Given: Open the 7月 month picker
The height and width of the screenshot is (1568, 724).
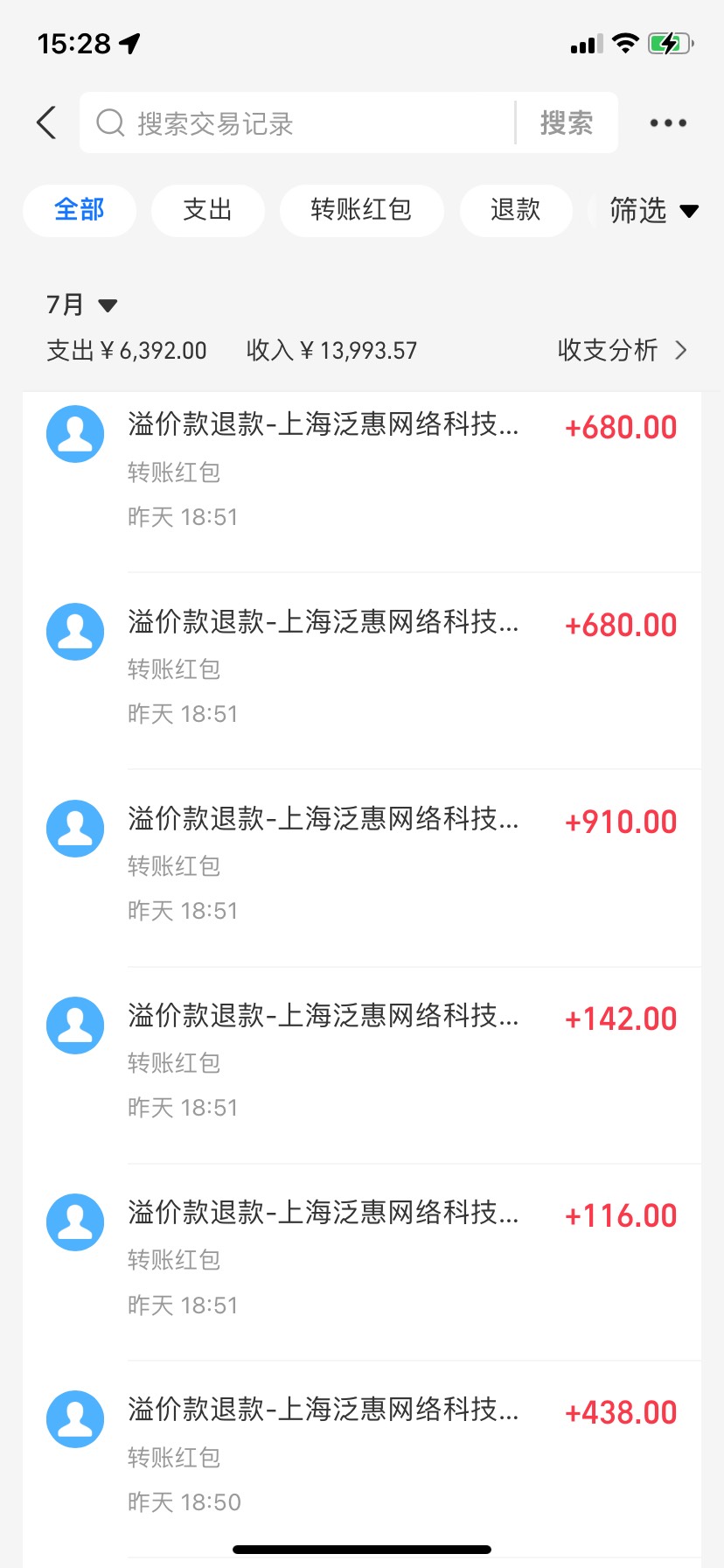Looking at the screenshot, I should pos(81,304).
